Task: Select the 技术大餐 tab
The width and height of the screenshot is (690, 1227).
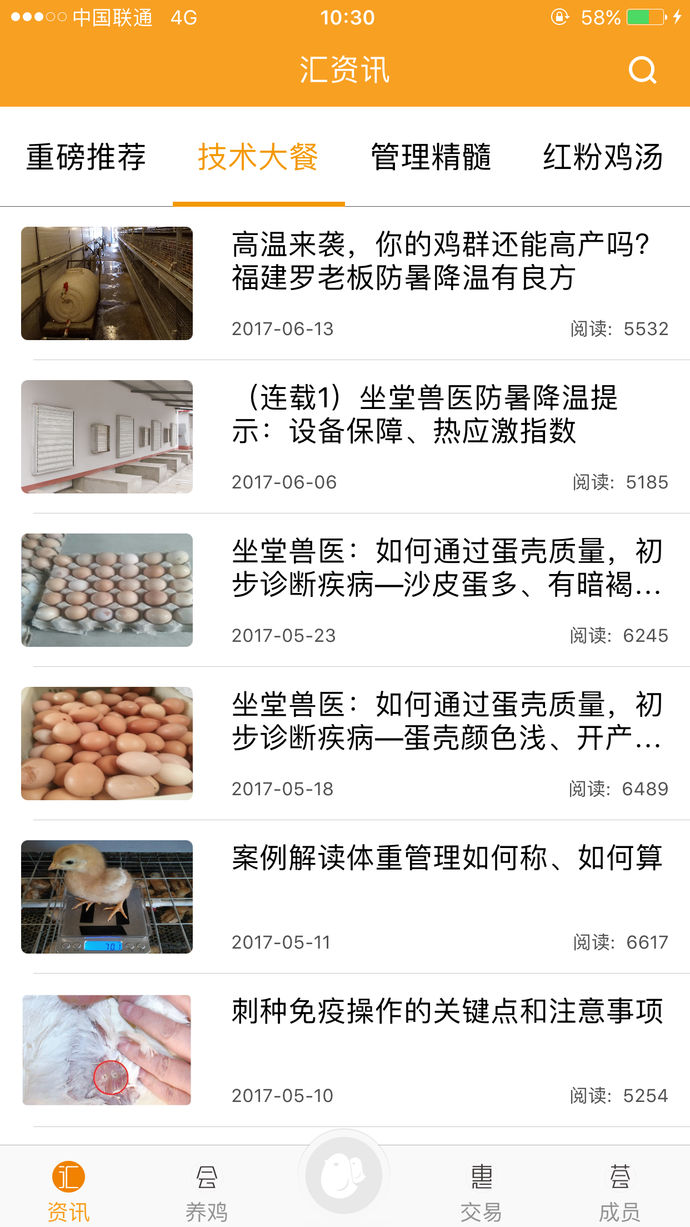Action: tap(258, 157)
